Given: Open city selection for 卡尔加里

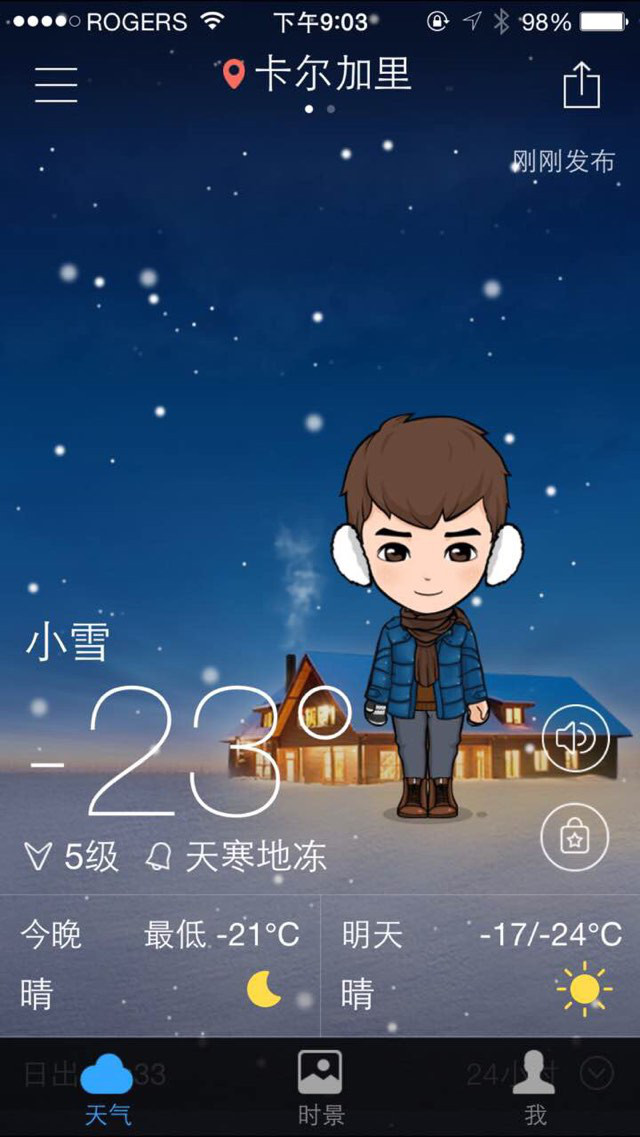Looking at the screenshot, I should click(318, 75).
